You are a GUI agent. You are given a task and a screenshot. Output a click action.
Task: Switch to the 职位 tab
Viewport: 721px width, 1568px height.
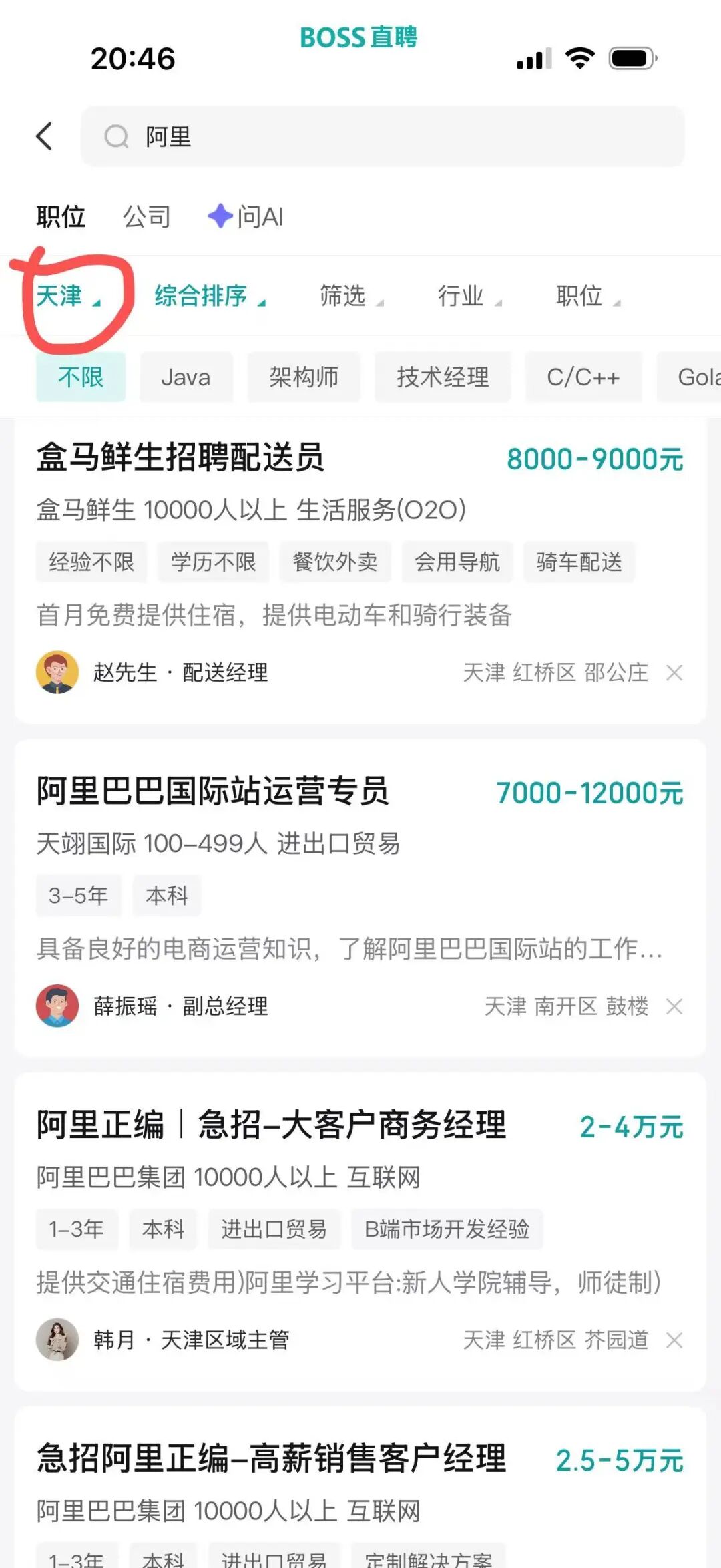[61, 216]
